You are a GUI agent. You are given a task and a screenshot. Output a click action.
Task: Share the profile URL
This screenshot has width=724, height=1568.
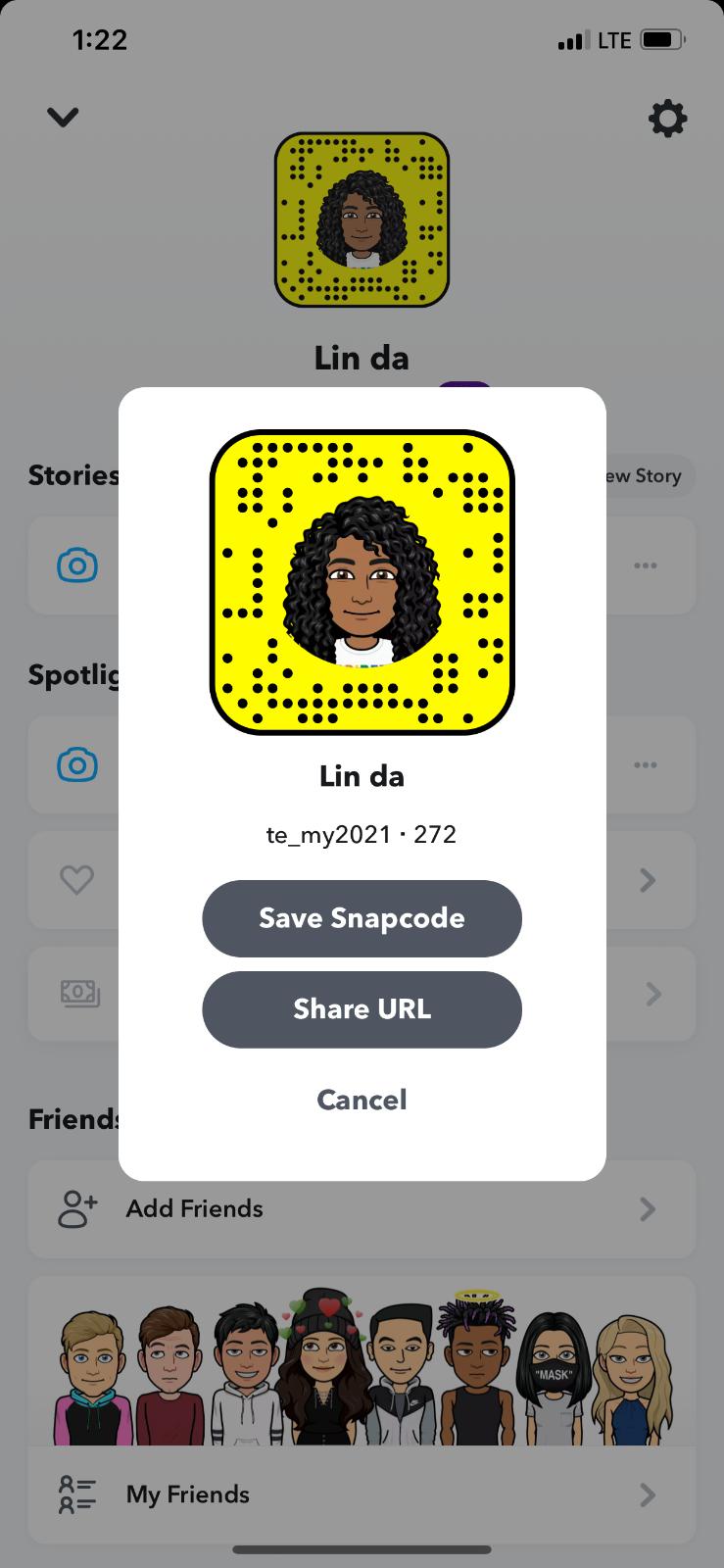(362, 1009)
